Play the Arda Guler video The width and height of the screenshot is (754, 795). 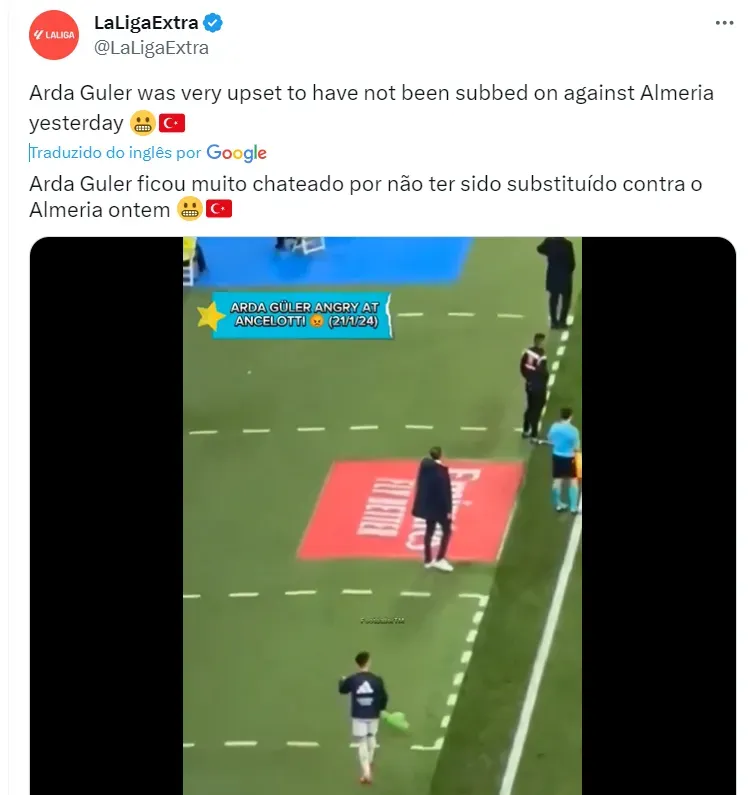tap(382, 515)
